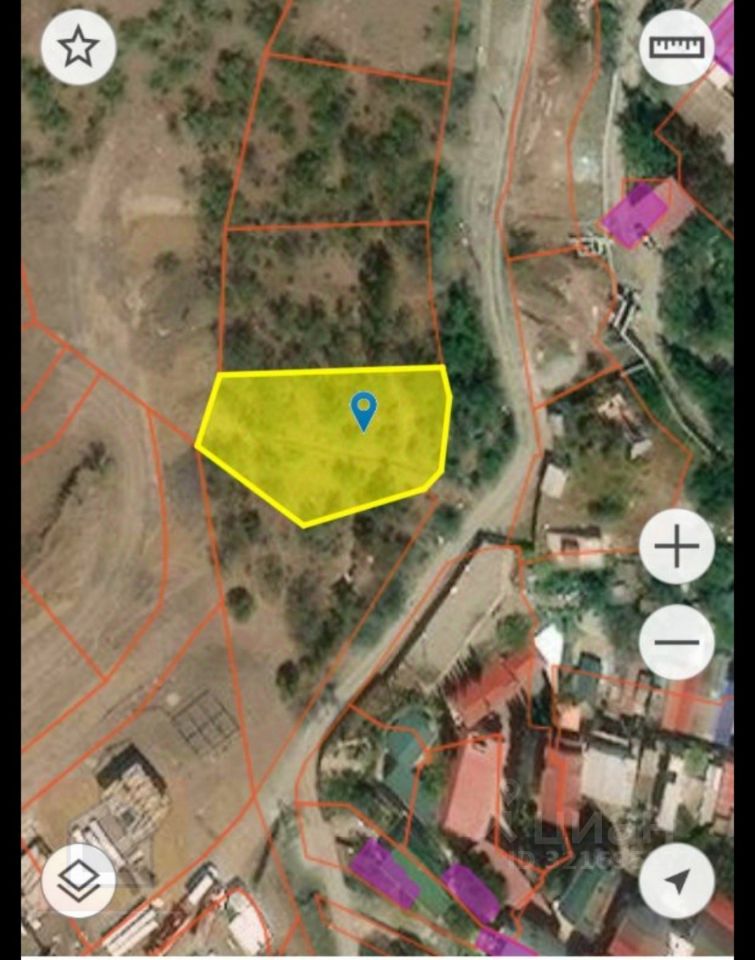Screen dimensions: 755x960
Task: Tap the blue pin on the highlighted plot
Action: 364,410
